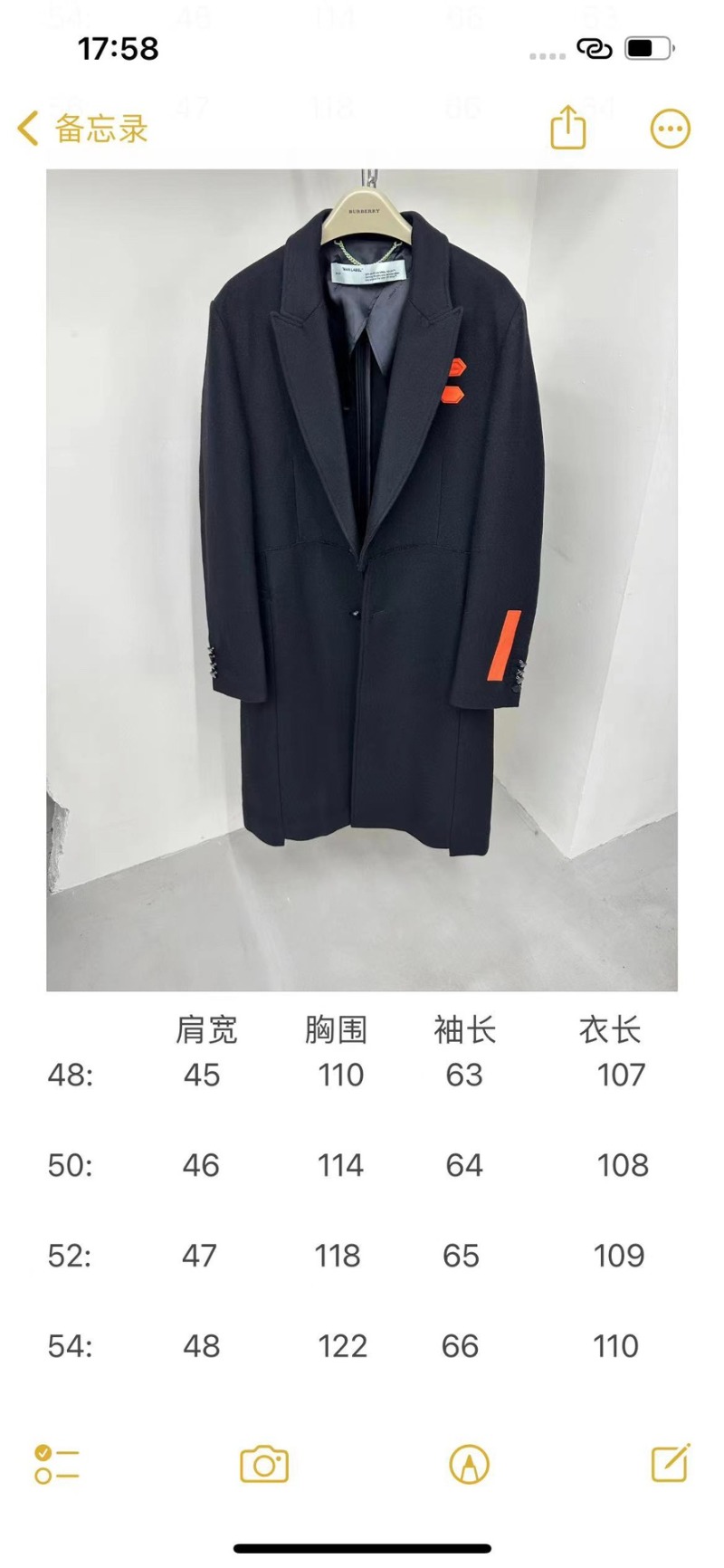The height and width of the screenshot is (1568, 724).
Task: Open the markup pen tool
Action: coord(469,1465)
